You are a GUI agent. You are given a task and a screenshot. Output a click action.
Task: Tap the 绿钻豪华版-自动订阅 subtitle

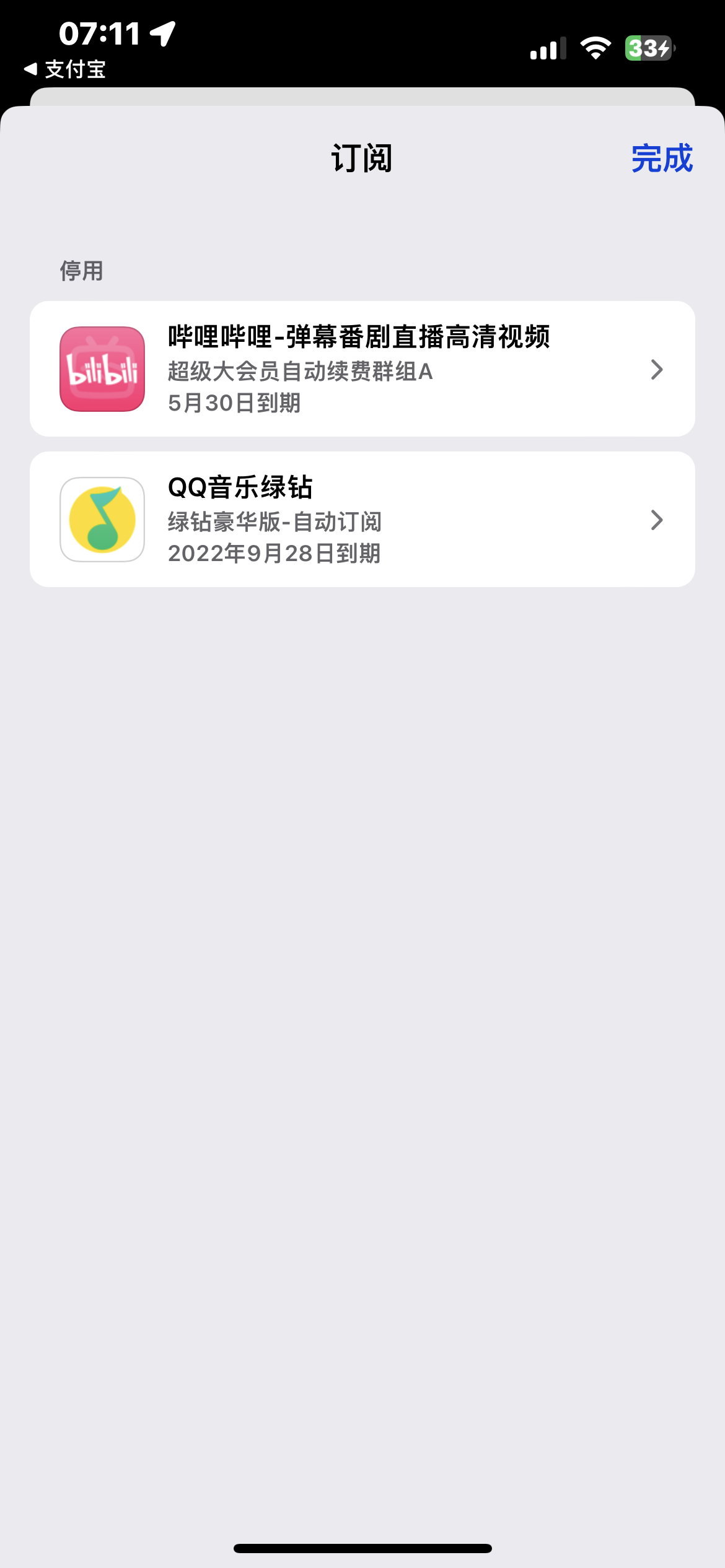click(x=275, y=522)
